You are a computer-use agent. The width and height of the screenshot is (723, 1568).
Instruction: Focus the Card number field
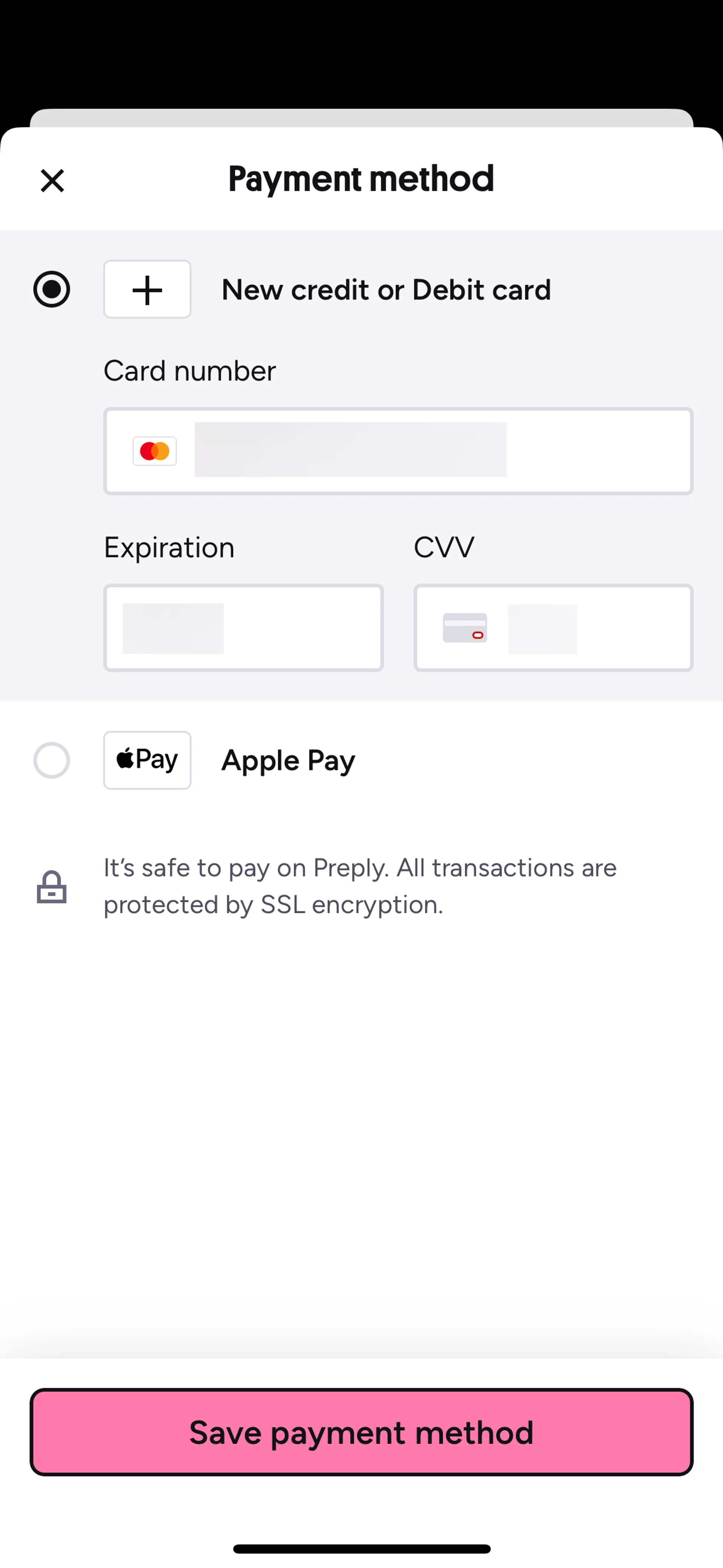[398, 451]
